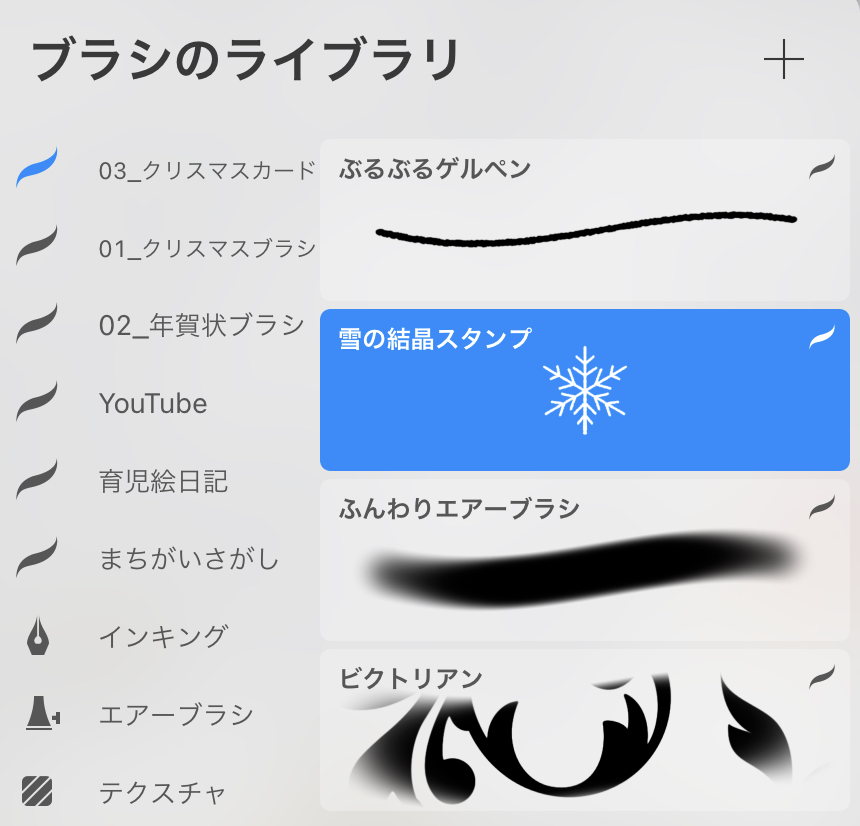Select the ビクトリアン brush

pyautogui.click(x=584, y=730)
